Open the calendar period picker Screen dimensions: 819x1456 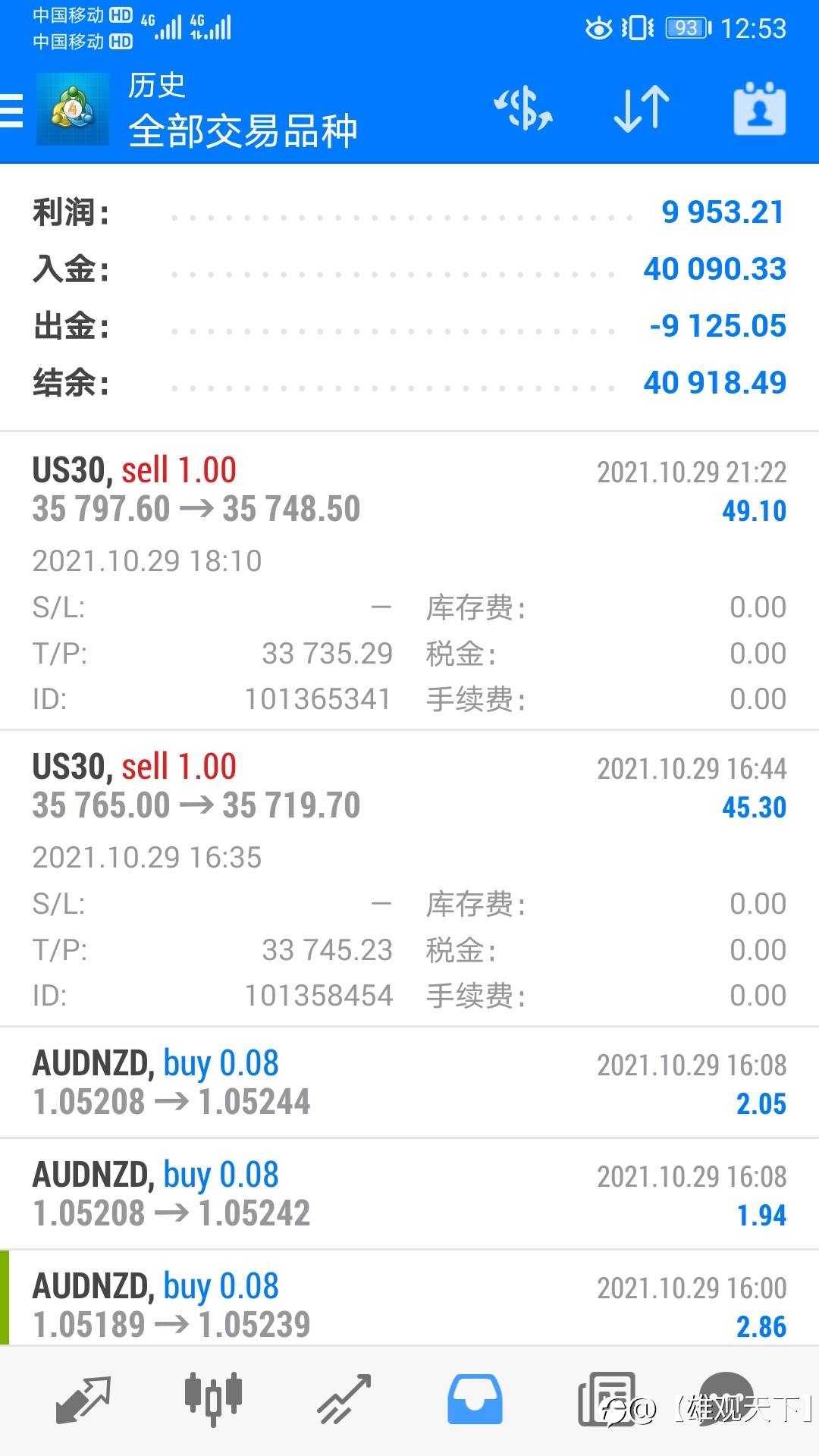760,108
